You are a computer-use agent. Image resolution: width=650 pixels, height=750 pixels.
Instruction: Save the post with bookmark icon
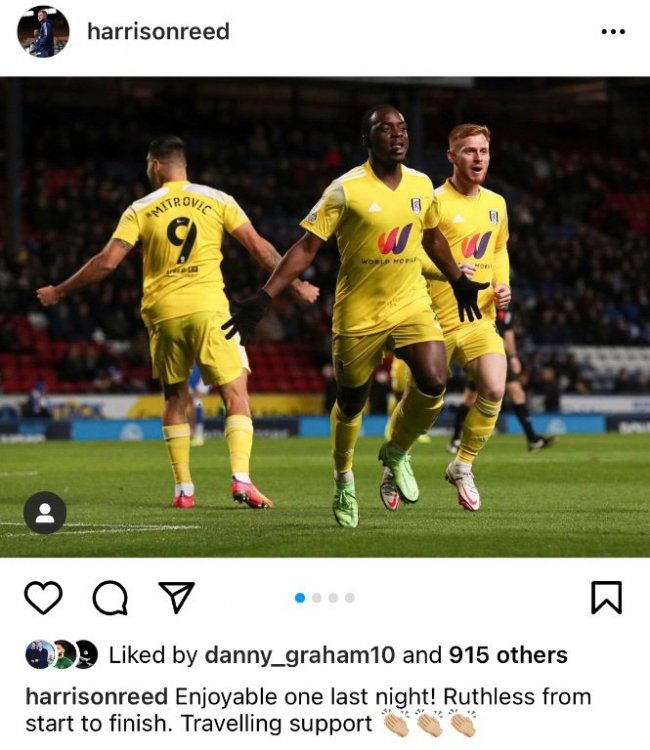click(606, 597)
